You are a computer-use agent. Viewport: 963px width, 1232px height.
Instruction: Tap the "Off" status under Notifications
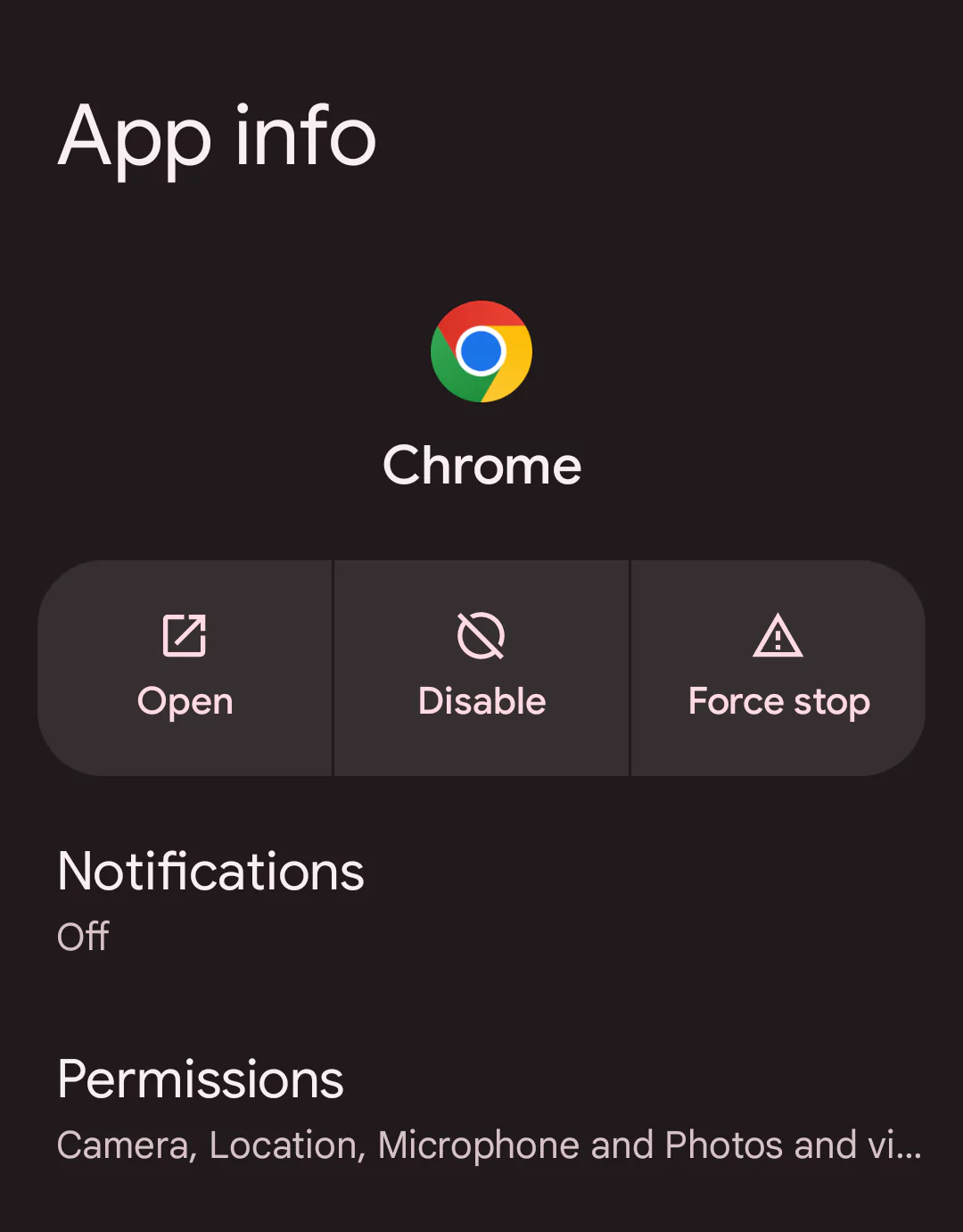pos(82,936)
